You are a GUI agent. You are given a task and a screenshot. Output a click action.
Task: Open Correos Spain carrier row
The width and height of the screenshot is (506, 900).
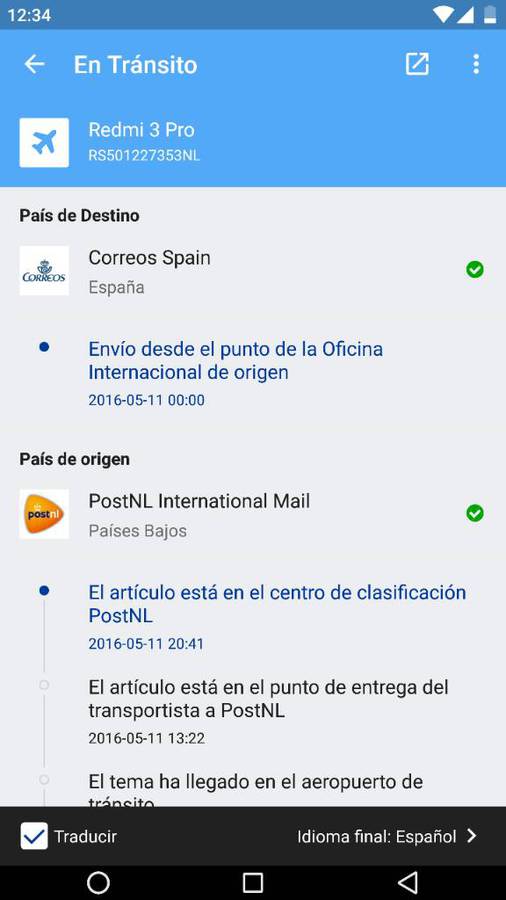click(253, 271)
